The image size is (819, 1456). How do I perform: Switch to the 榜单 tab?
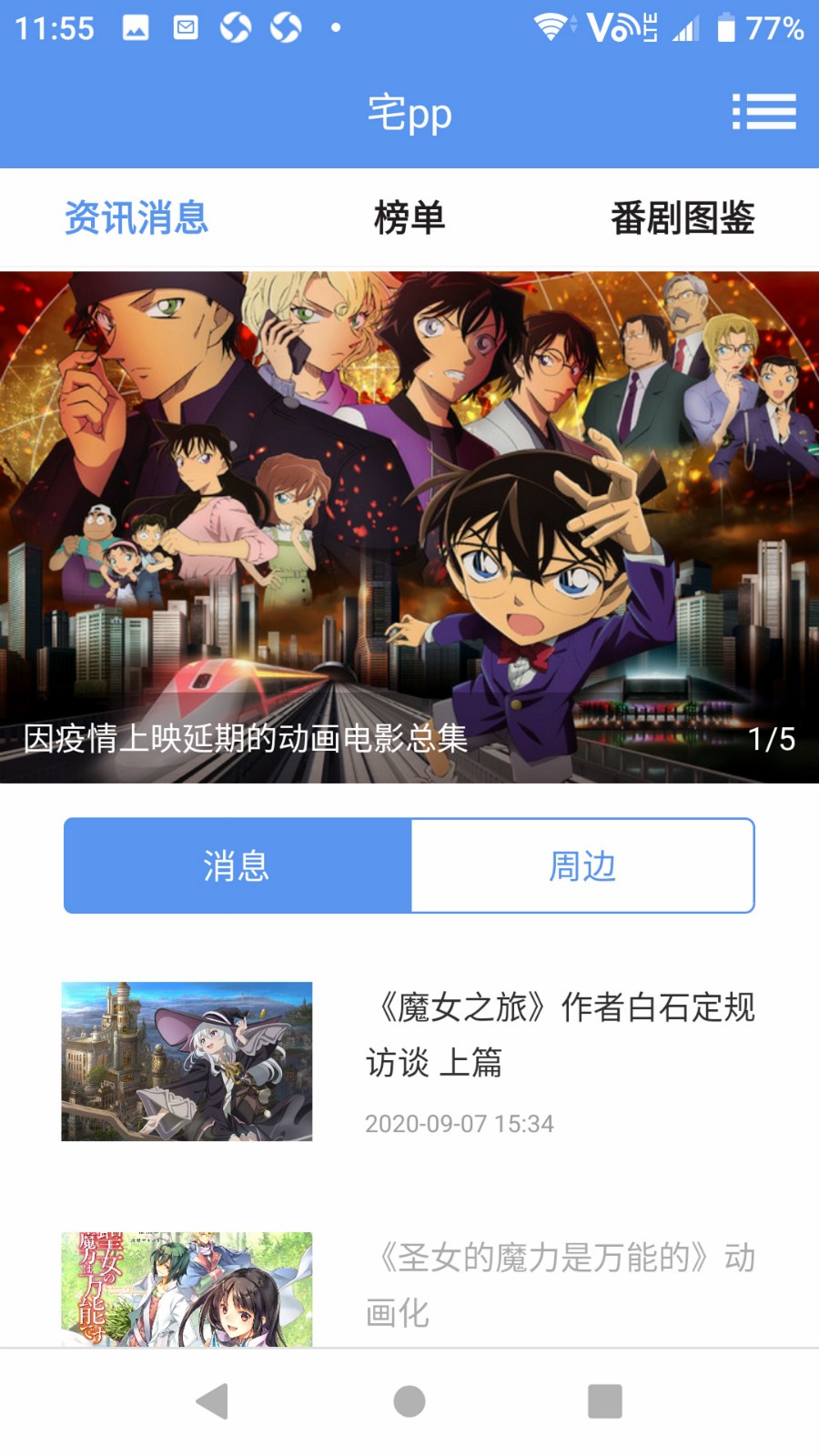[409, 218]
